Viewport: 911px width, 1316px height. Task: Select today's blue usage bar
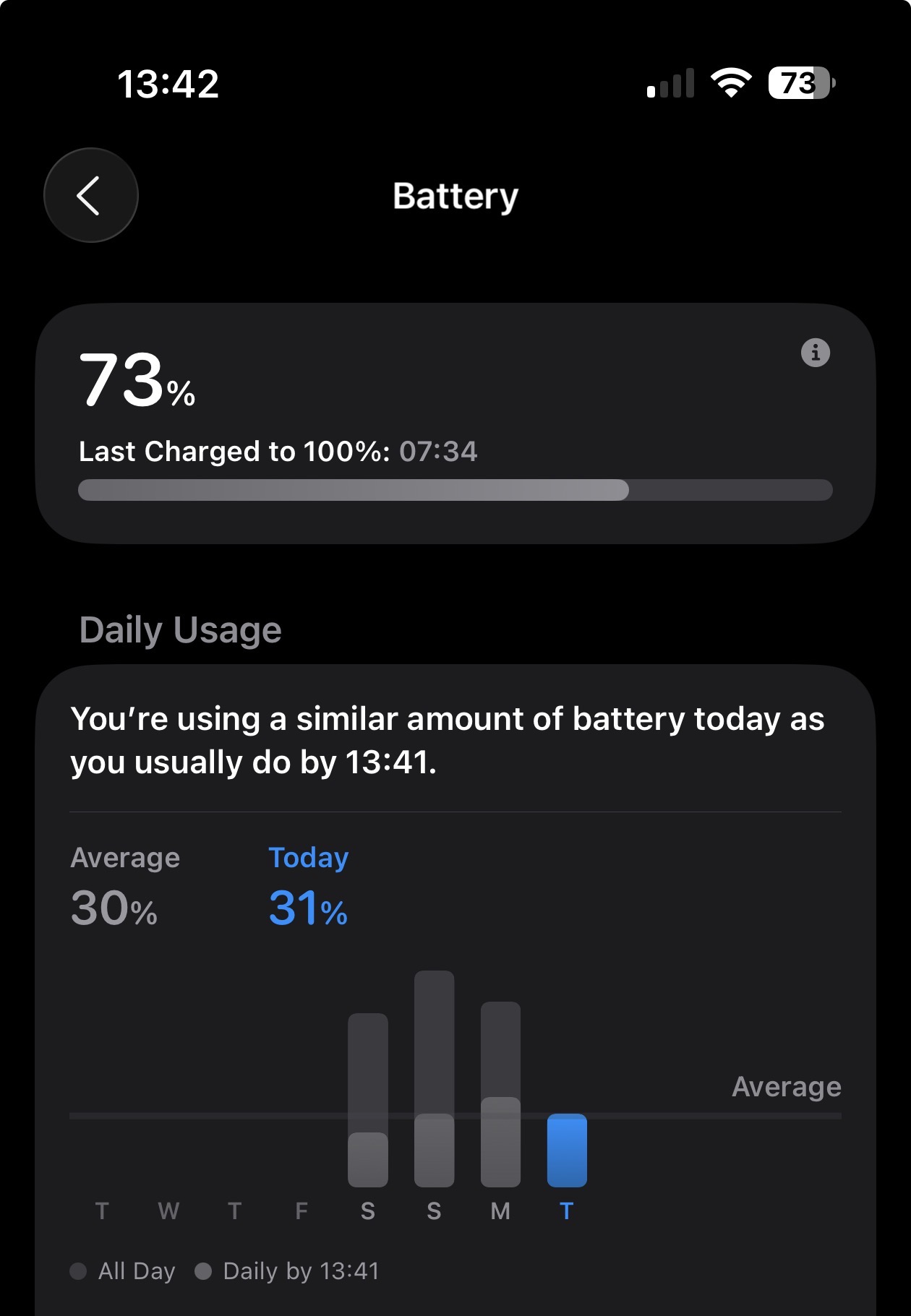567,1151
